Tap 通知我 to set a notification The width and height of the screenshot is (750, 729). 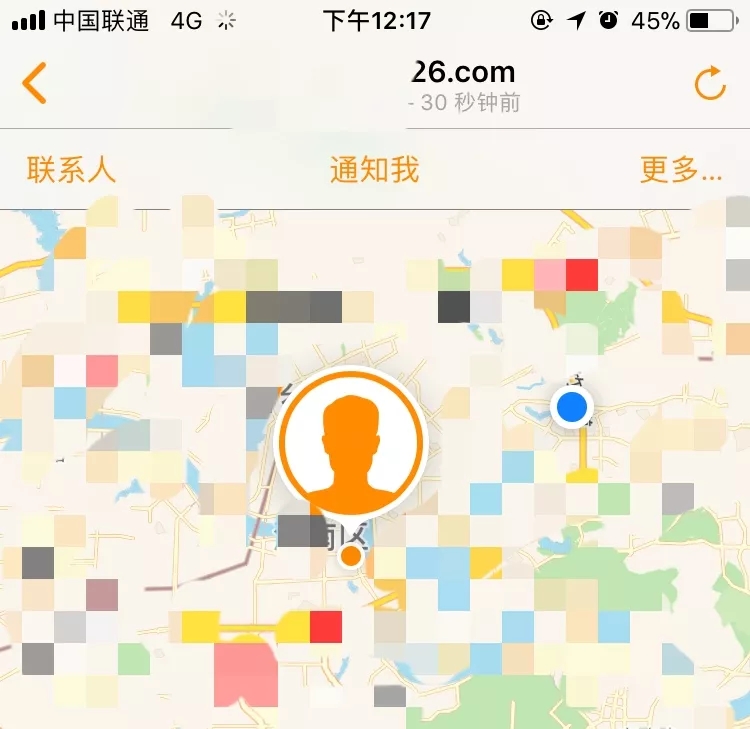pyautogui.click(x=374, y=169)
